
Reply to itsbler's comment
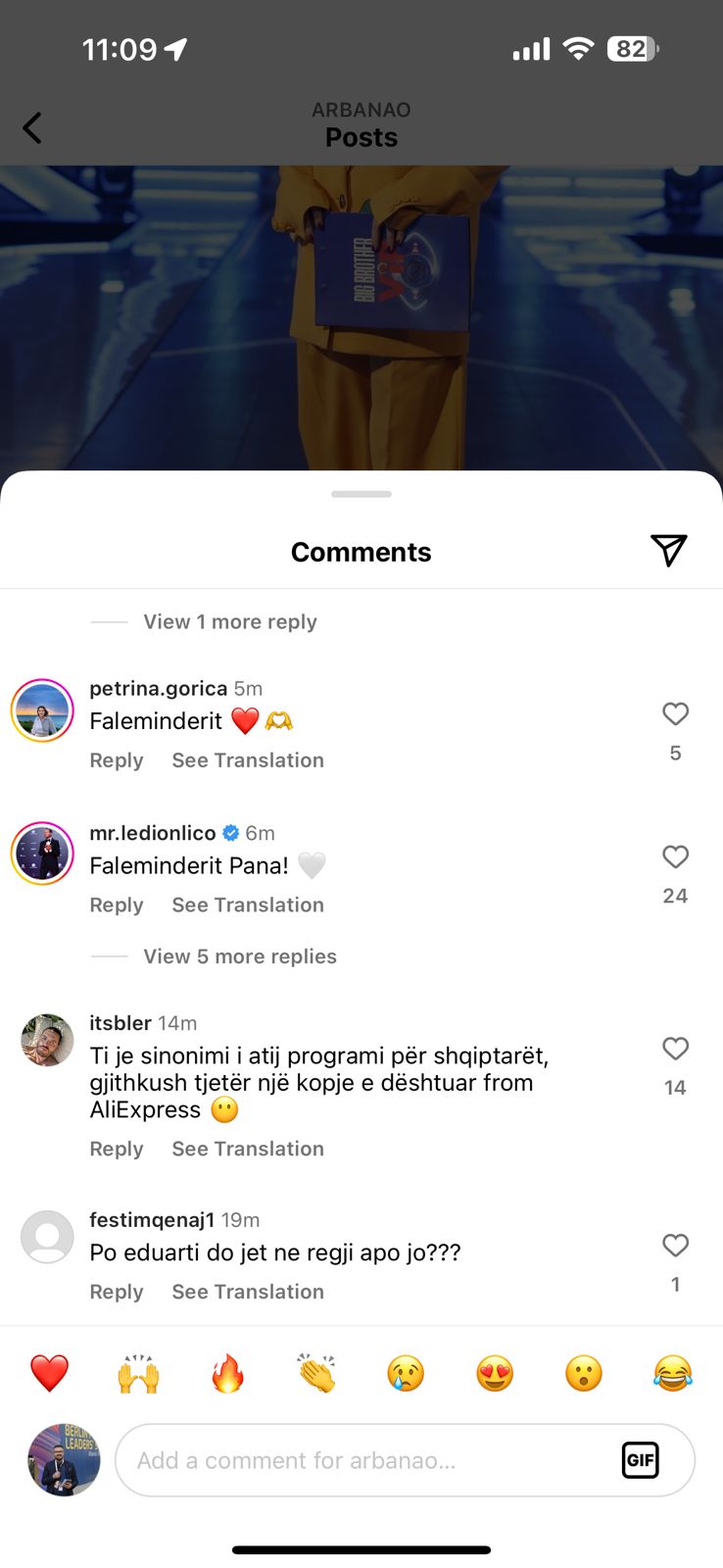(x=116, y=1149)
